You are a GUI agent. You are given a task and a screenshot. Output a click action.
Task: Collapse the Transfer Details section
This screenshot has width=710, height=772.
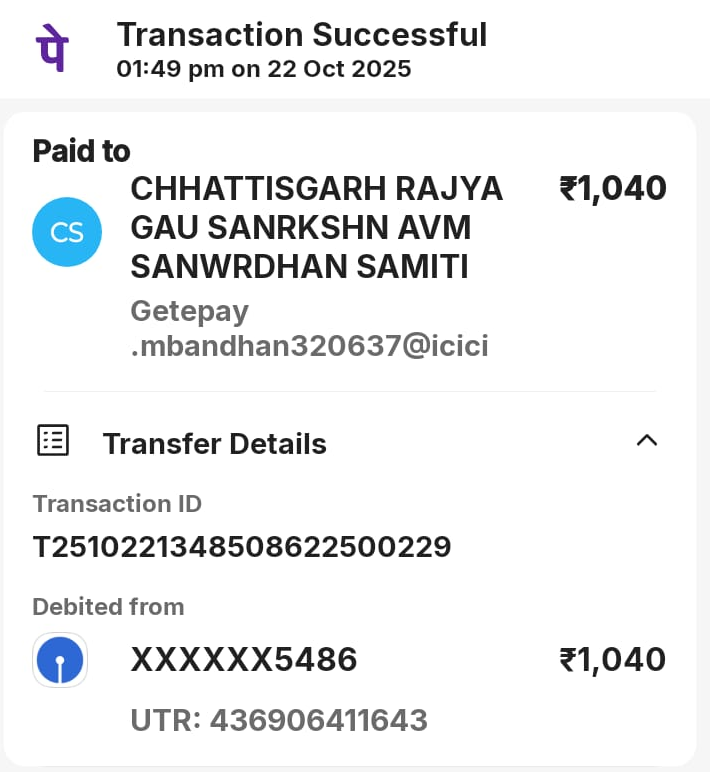click(x=647, y=440)
